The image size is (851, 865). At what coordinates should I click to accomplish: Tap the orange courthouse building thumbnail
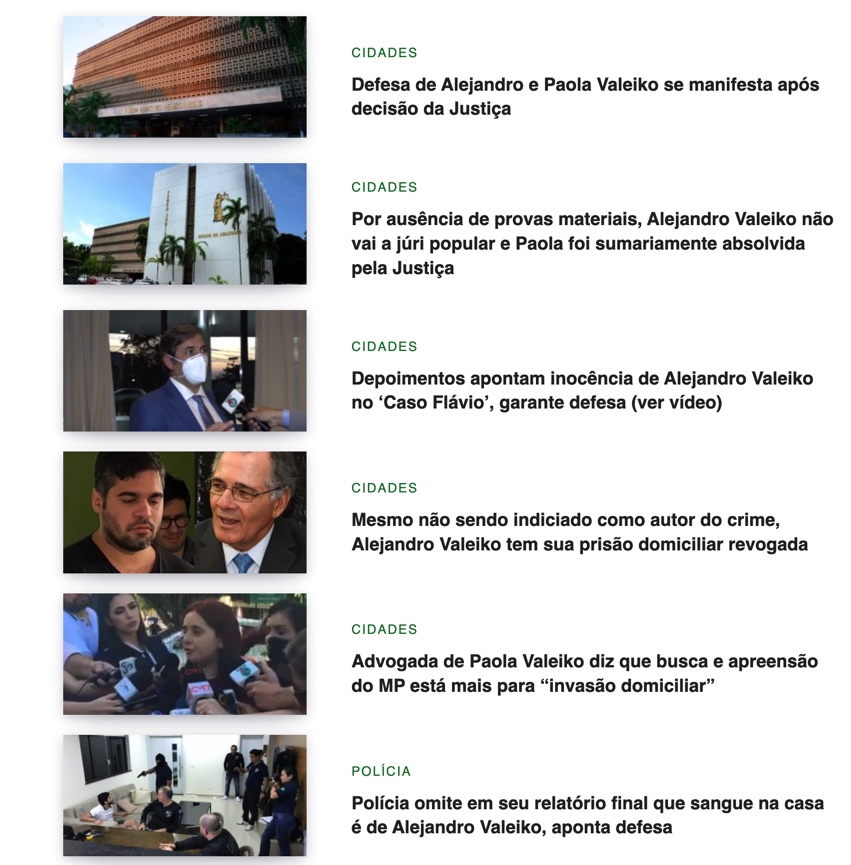pyautogui.click(x=185, y=77)
